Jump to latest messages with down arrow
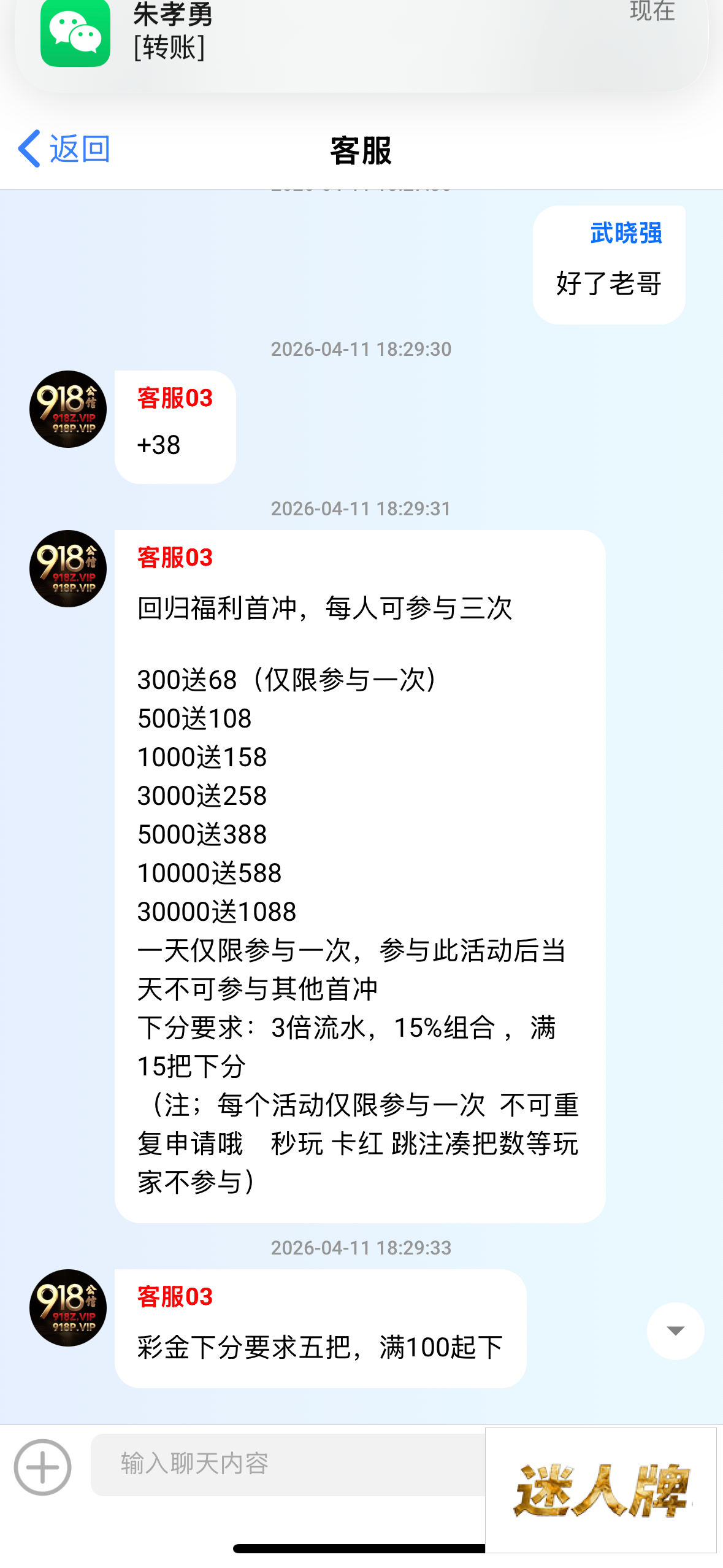Image resolution: width=723 pixels, height=1568 pixels. tap(675, 1331)
